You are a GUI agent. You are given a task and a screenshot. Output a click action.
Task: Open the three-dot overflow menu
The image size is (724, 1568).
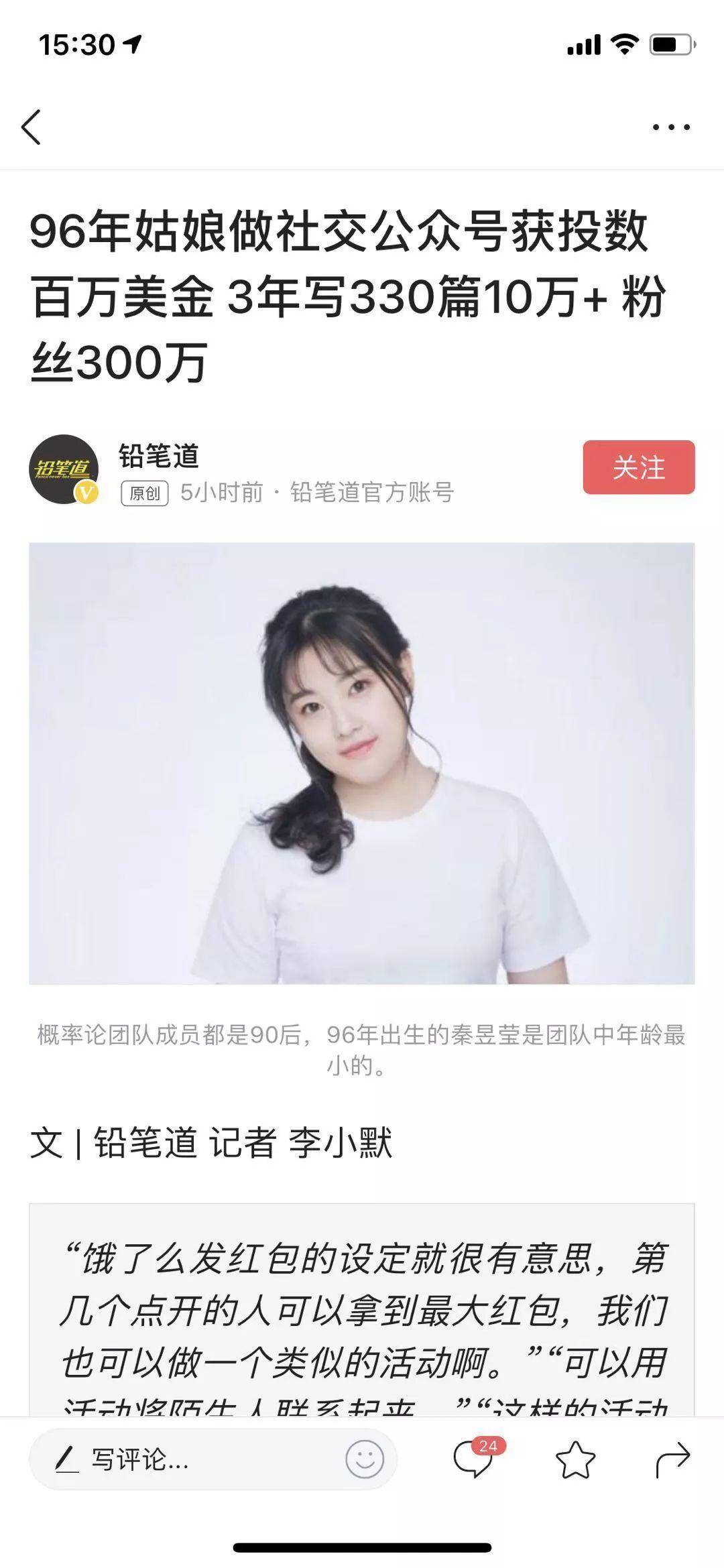671,127
